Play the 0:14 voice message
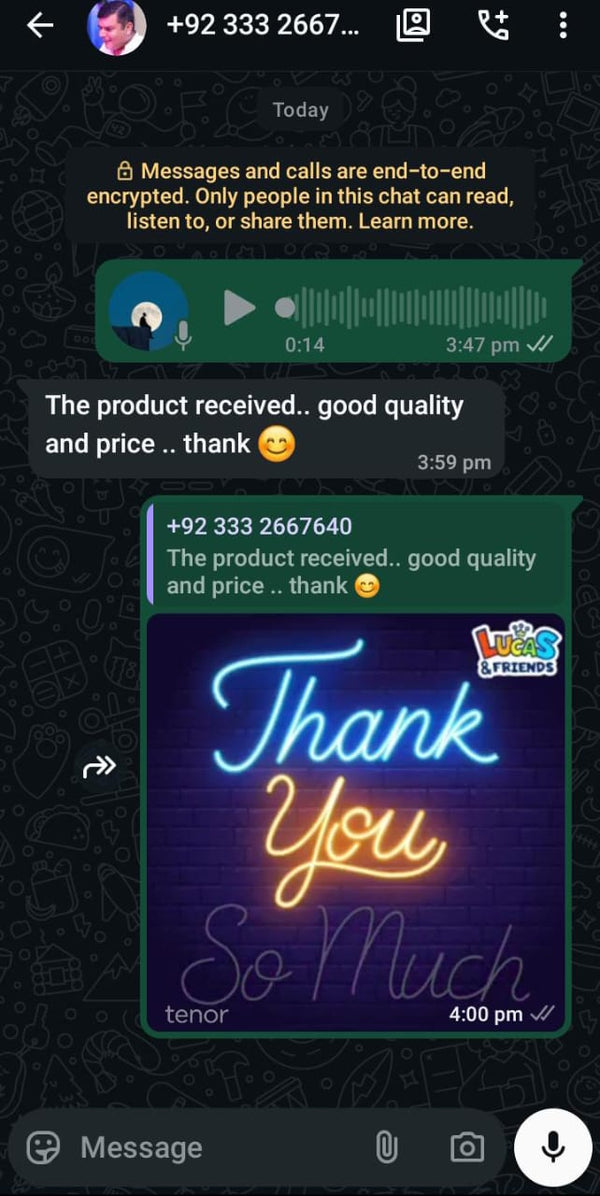Viewport: 600px width, 1196px height. (239, 307)
